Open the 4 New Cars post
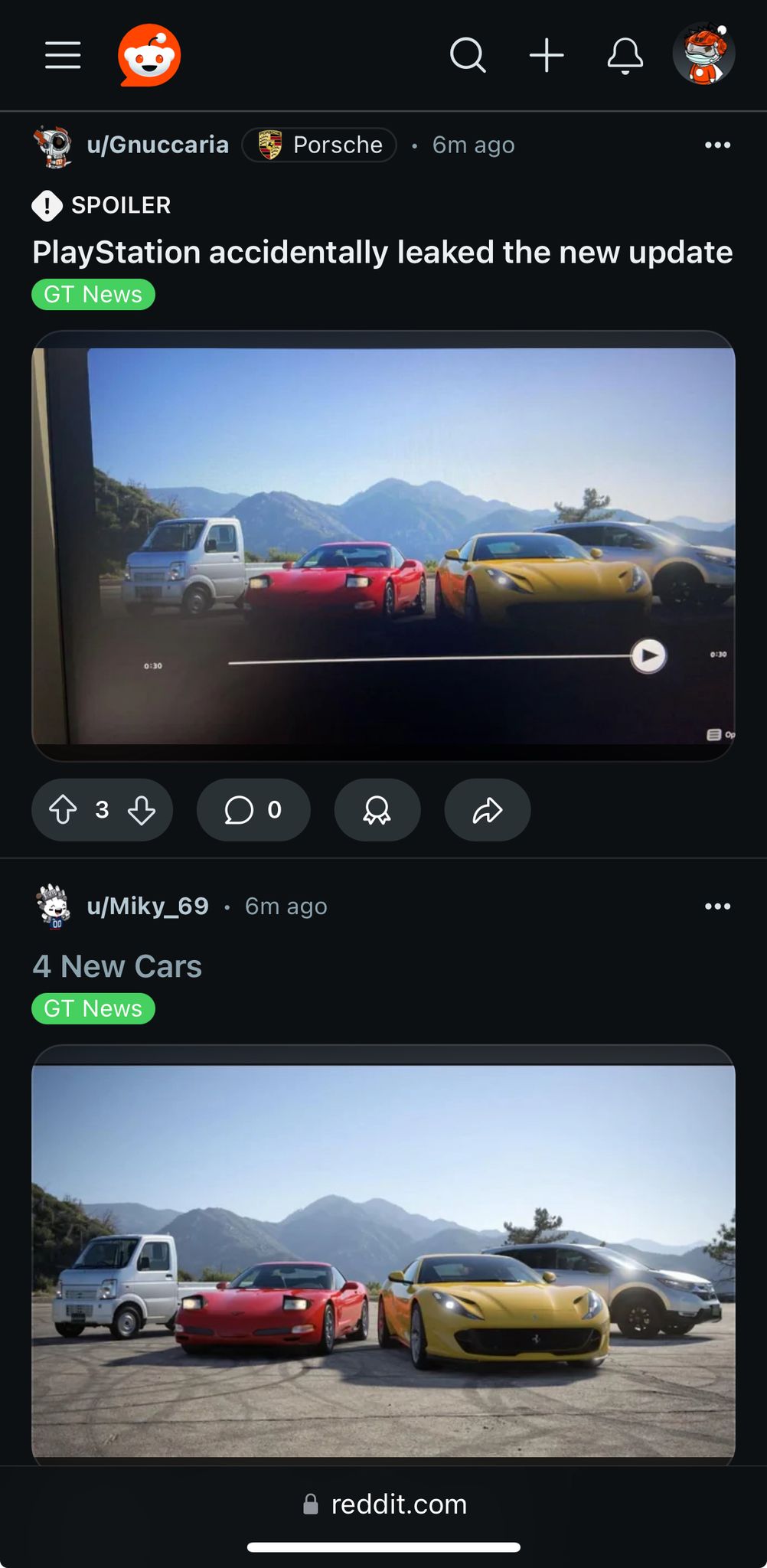 tap(117, 966)
